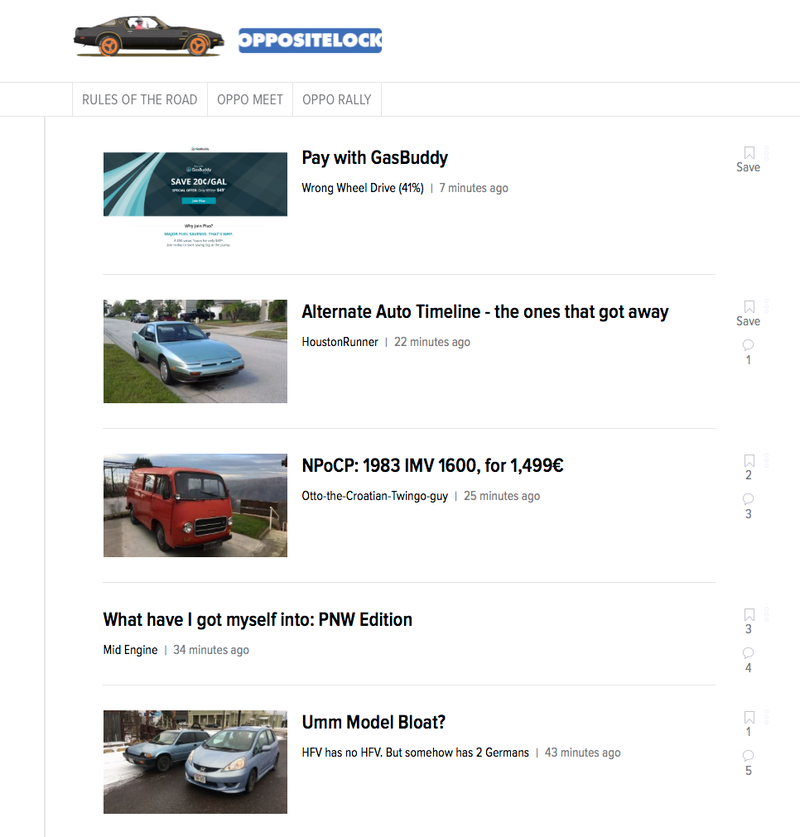Open the NPoCP 1983 IMV 1600 post
Image resolution: width=800 pixels, height=837 pixels.
coord(432,466)
